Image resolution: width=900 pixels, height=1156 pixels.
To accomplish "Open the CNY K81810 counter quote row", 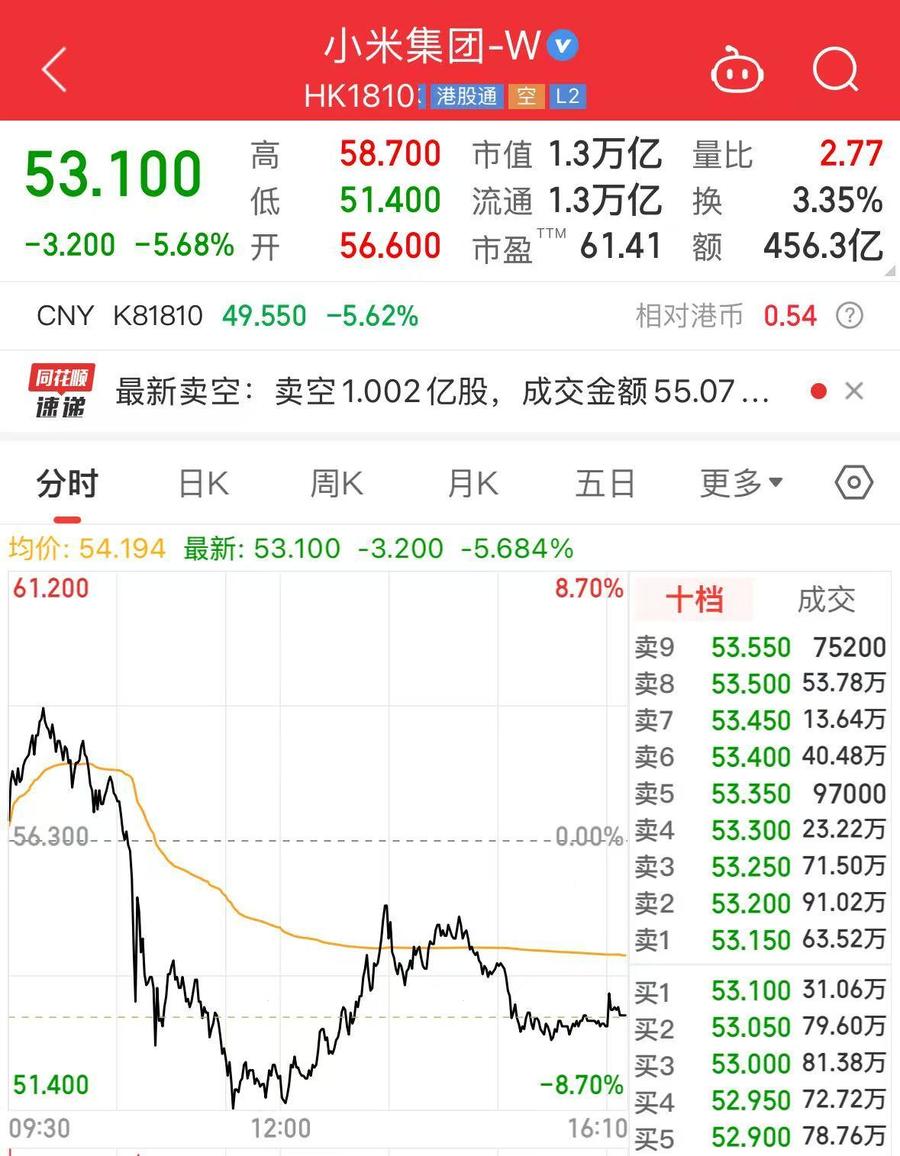I will pyautogui.click(x=228, y=317).
